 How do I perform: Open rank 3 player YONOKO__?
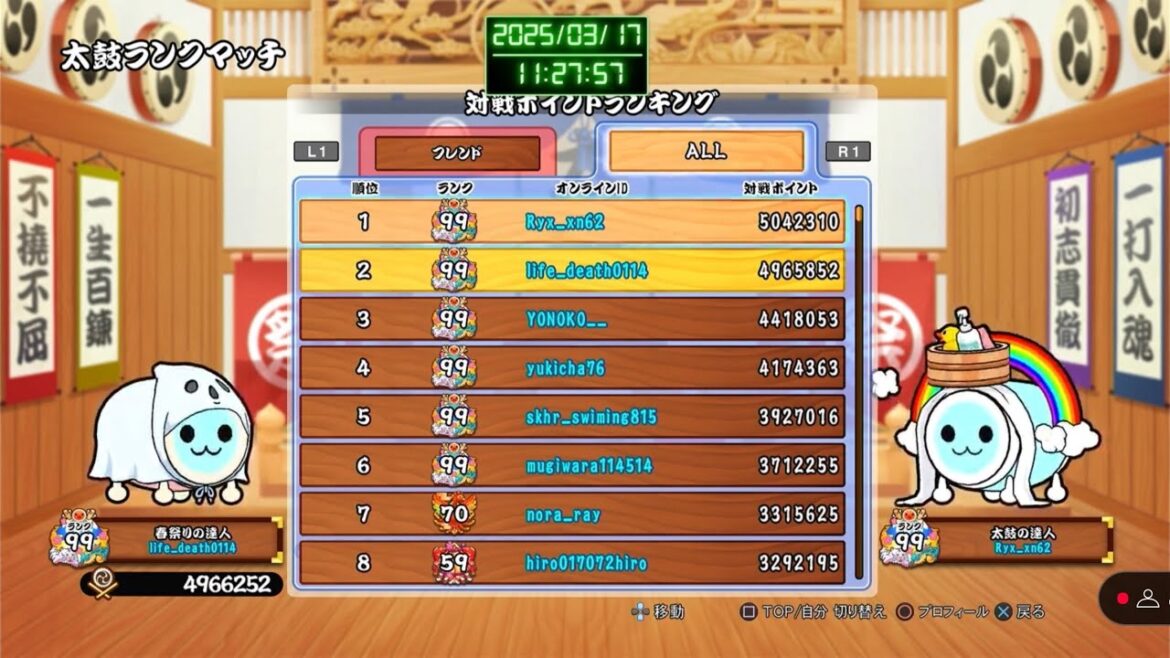pos(572,319)
